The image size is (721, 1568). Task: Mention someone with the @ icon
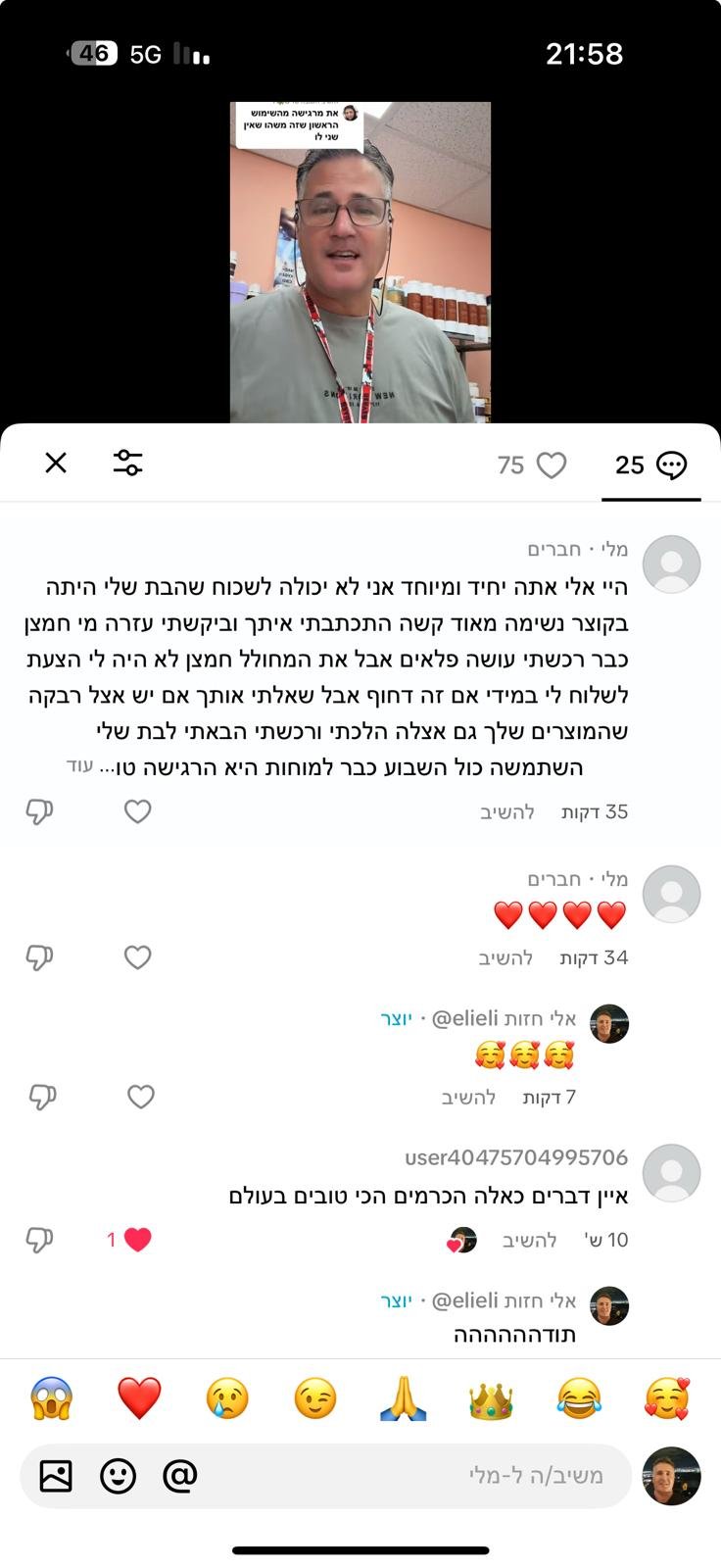(180, 1475)
